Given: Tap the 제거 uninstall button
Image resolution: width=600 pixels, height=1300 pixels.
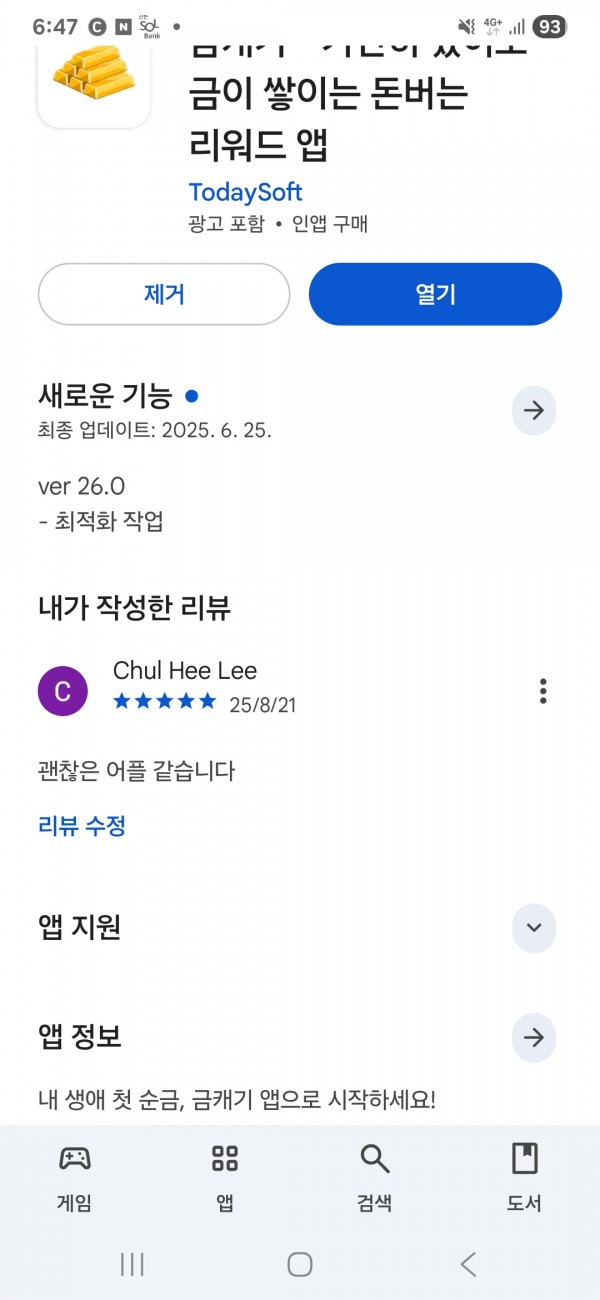Looking at the screenshot, I should pyautogui.click(x=164, y=294).
